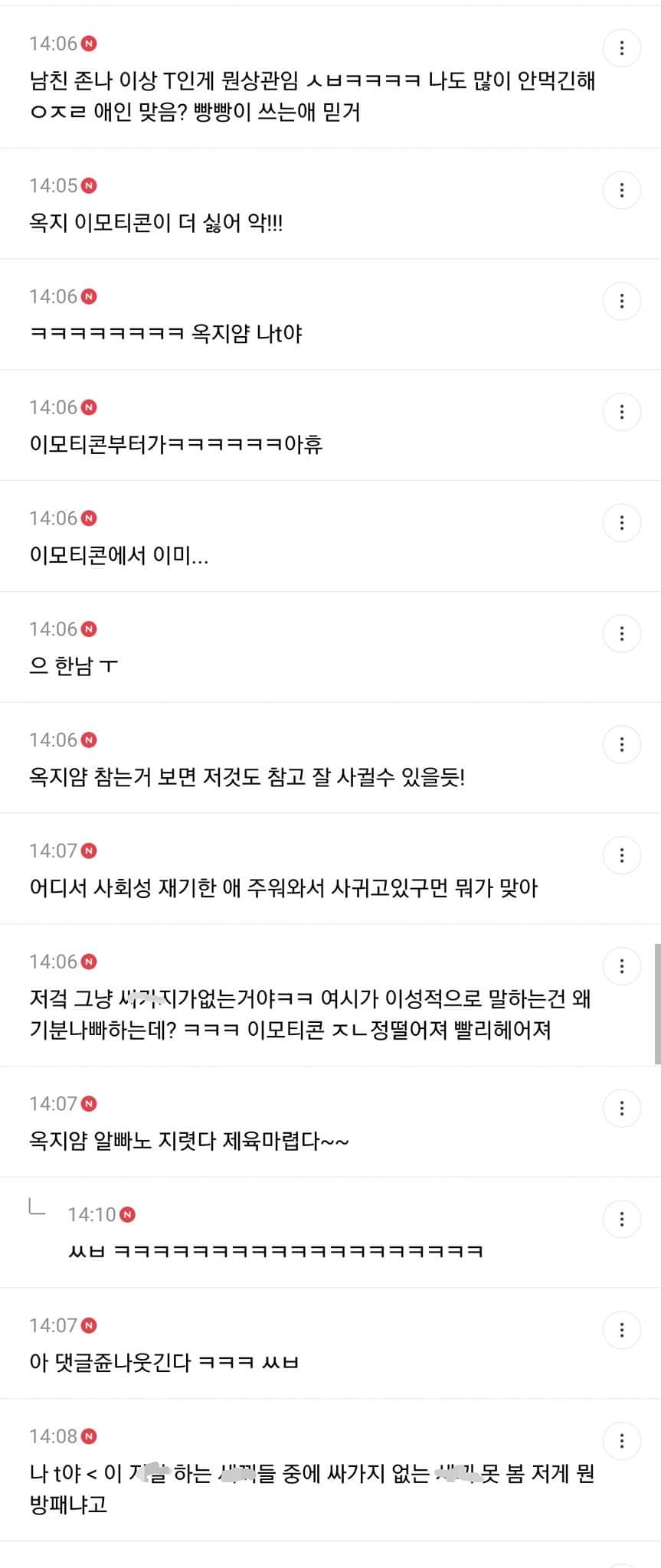Open options for '이모티콘에서 이미...' comment

coord(621,523)
